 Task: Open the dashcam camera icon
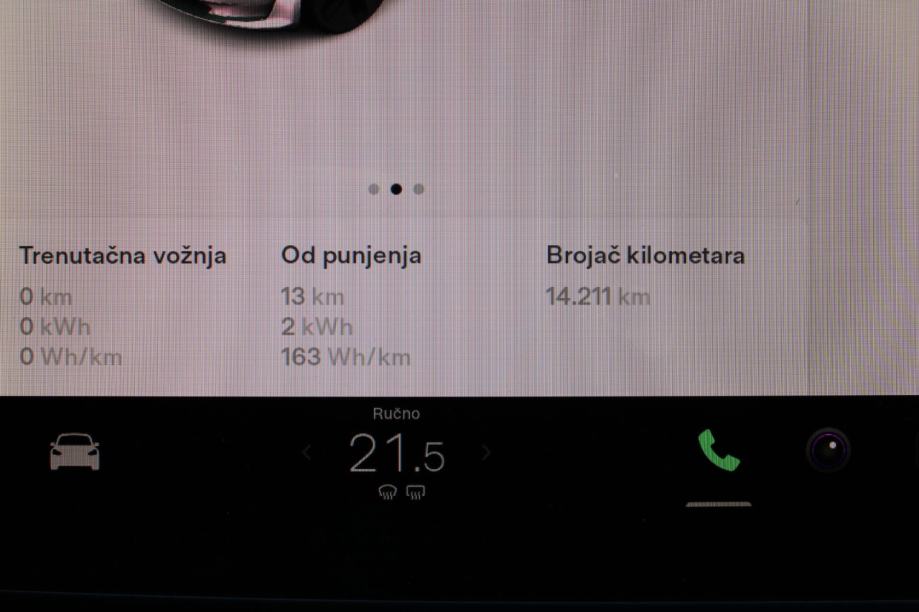point(828,451)
